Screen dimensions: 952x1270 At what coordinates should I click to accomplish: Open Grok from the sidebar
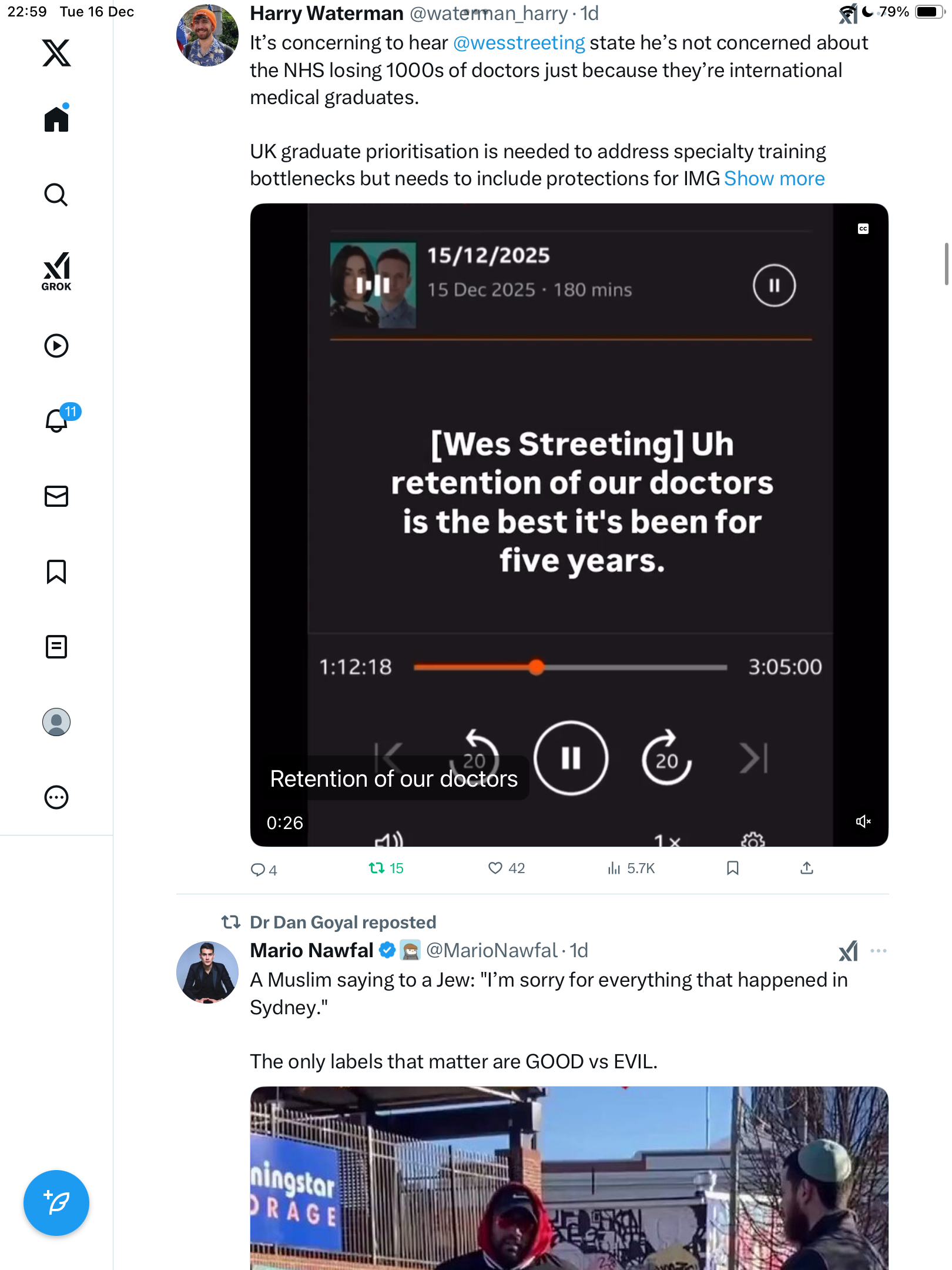point(56,271)
